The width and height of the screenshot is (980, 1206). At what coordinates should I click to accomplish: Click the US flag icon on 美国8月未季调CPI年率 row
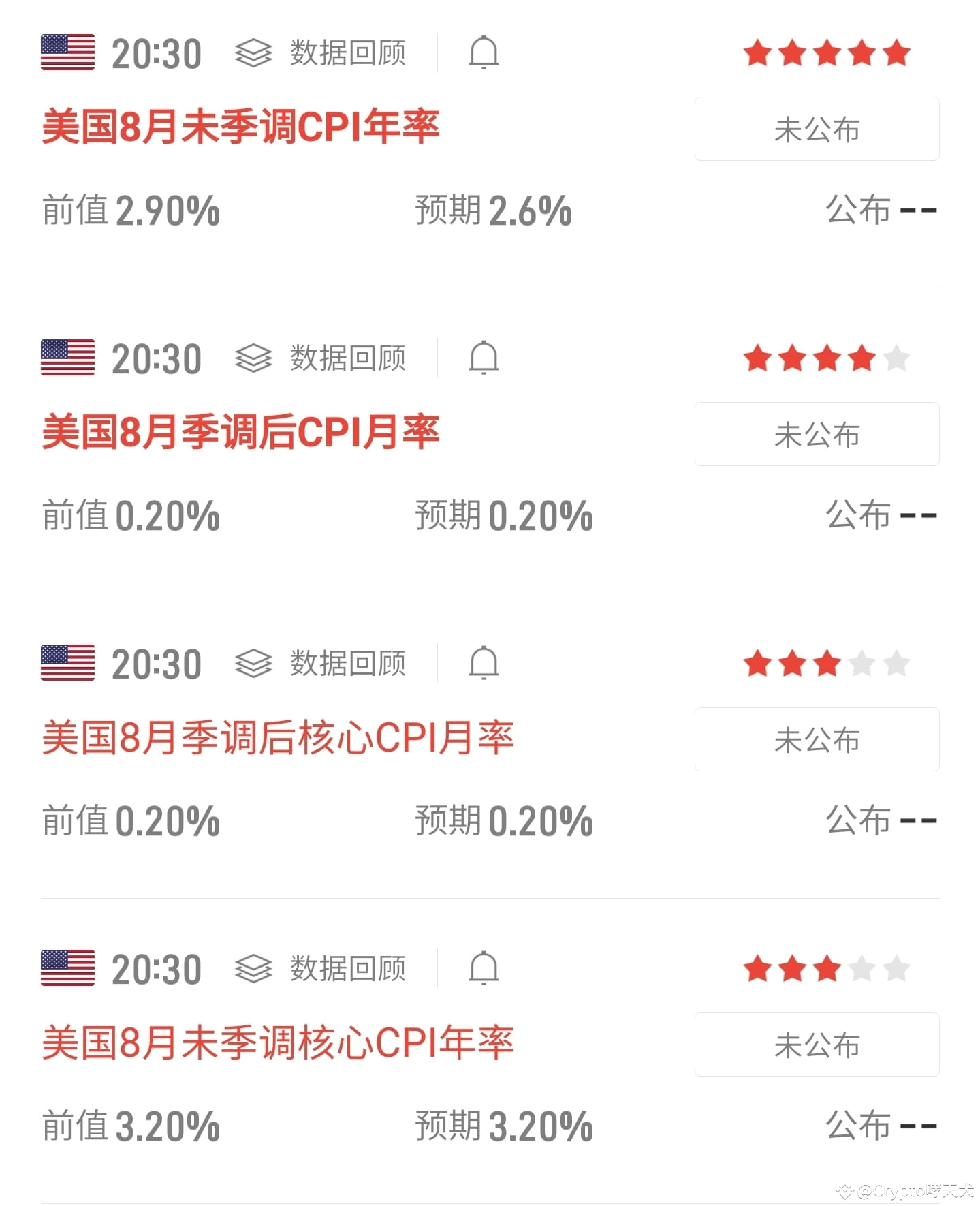click(66, 52)
